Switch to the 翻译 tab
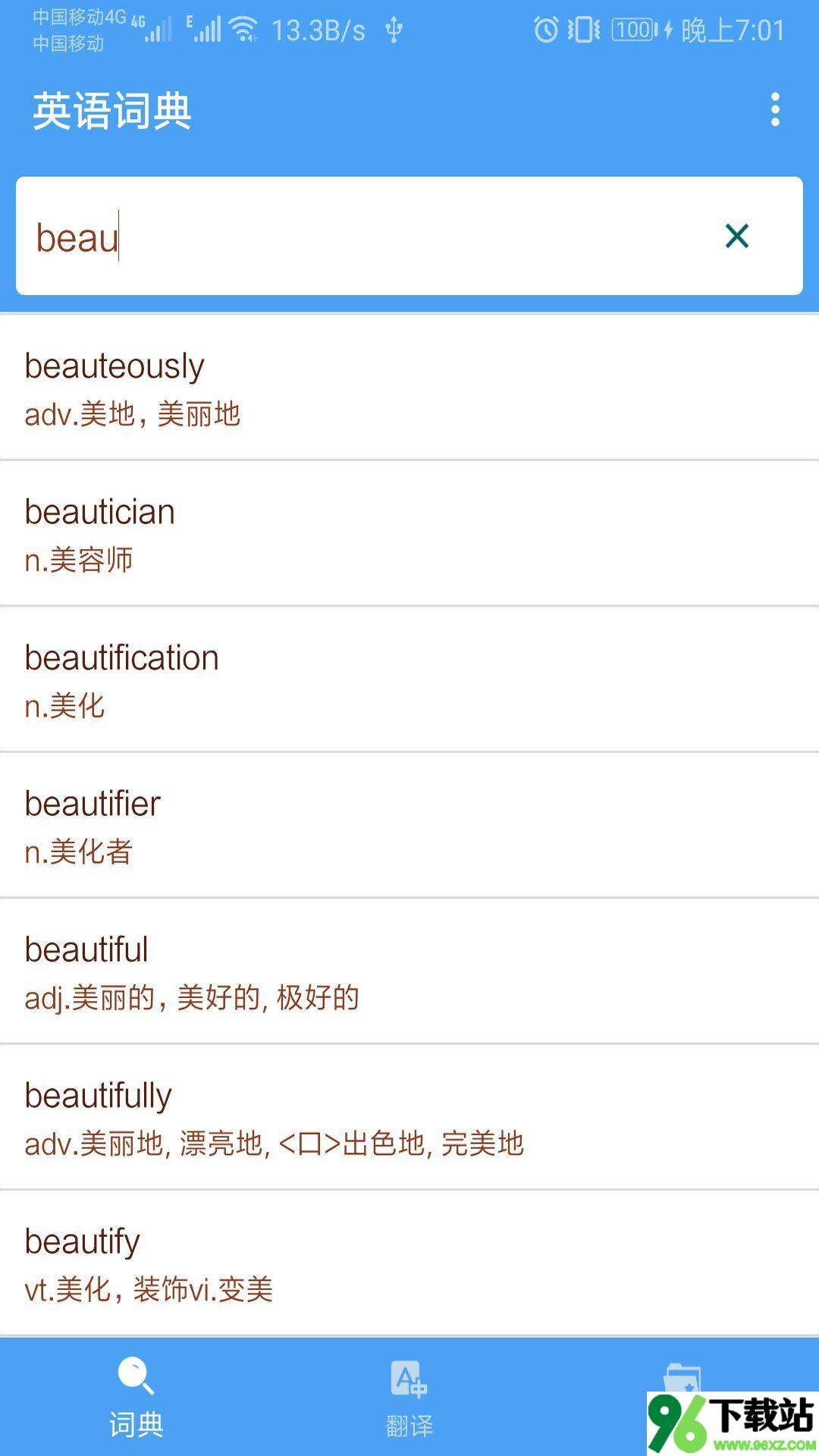Image resolution: width=819 pixels, height=1456 pixels. [x=409, y=1397]
